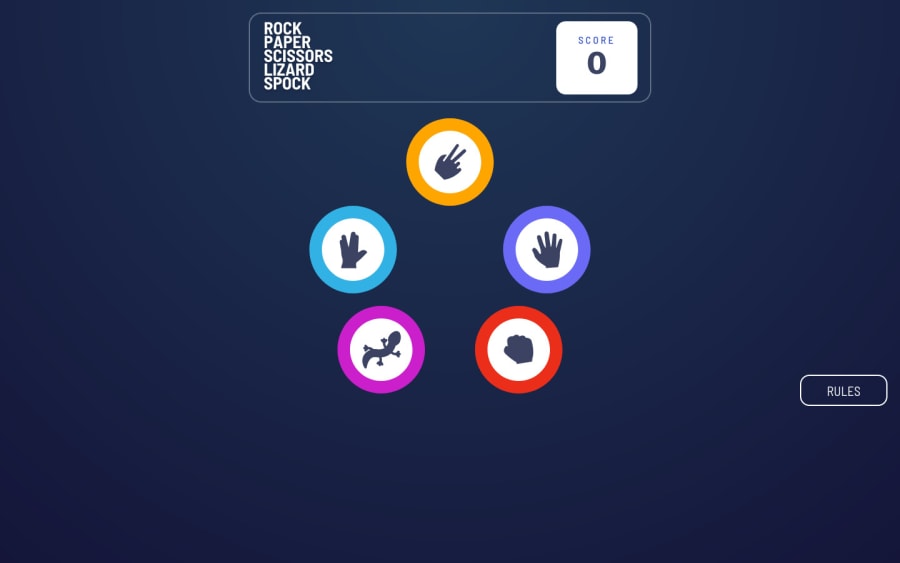Select the purple paper hand
This screenshot has height=563, width=900.
pos(546,250)
